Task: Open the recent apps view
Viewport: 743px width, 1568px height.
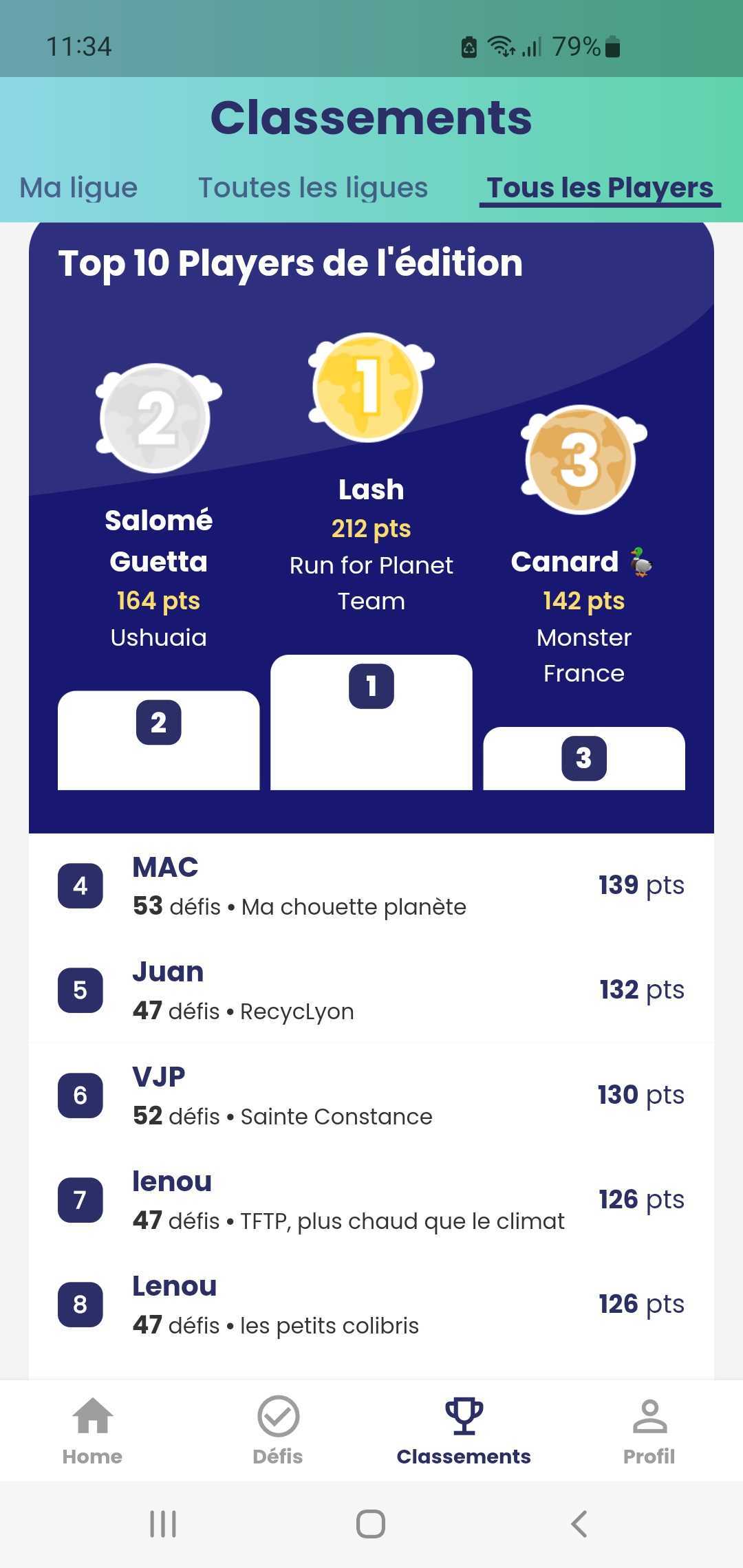Action: [x=163, y=1524]
